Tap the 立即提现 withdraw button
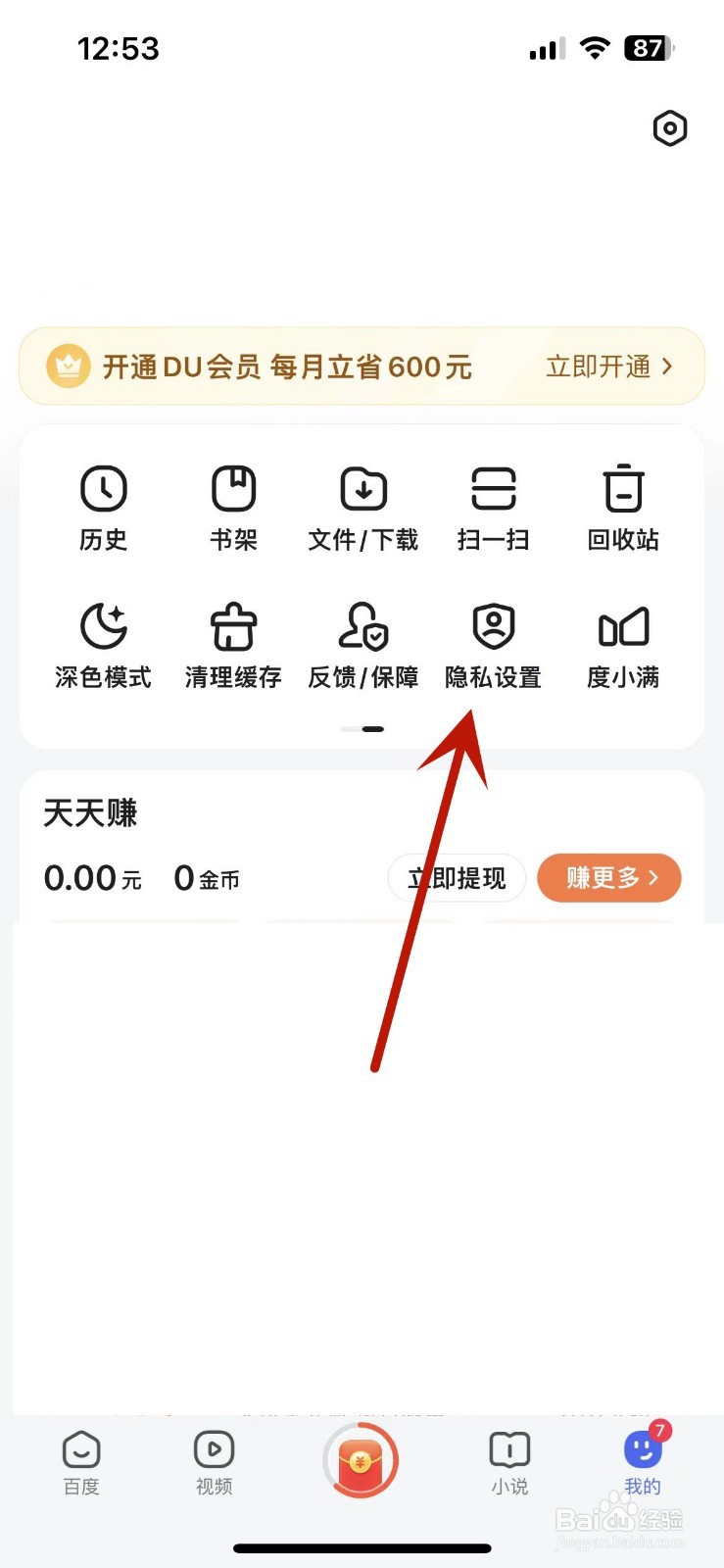 tap(457, 878)
